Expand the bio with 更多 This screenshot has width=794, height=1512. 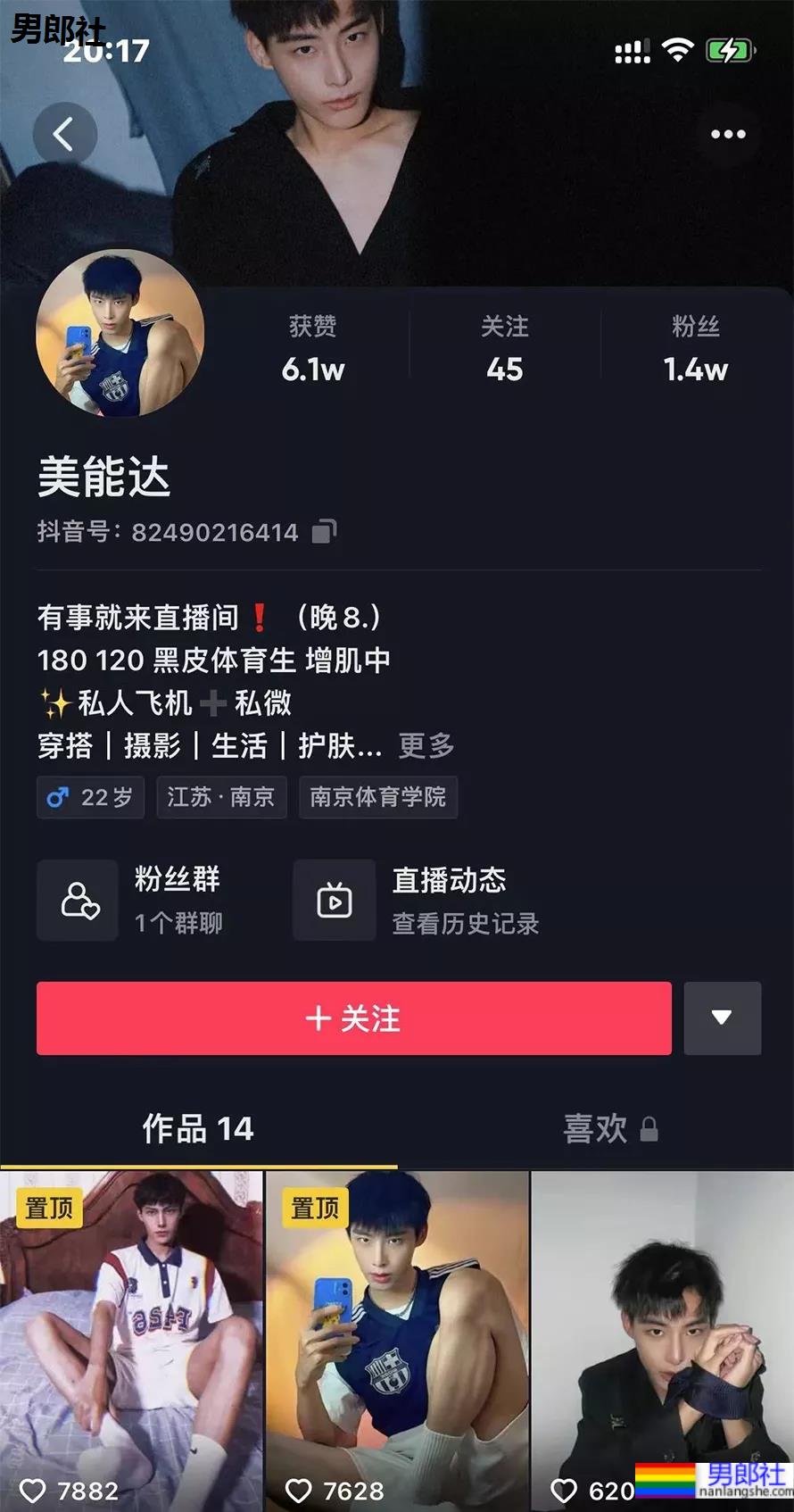(426, 746)
